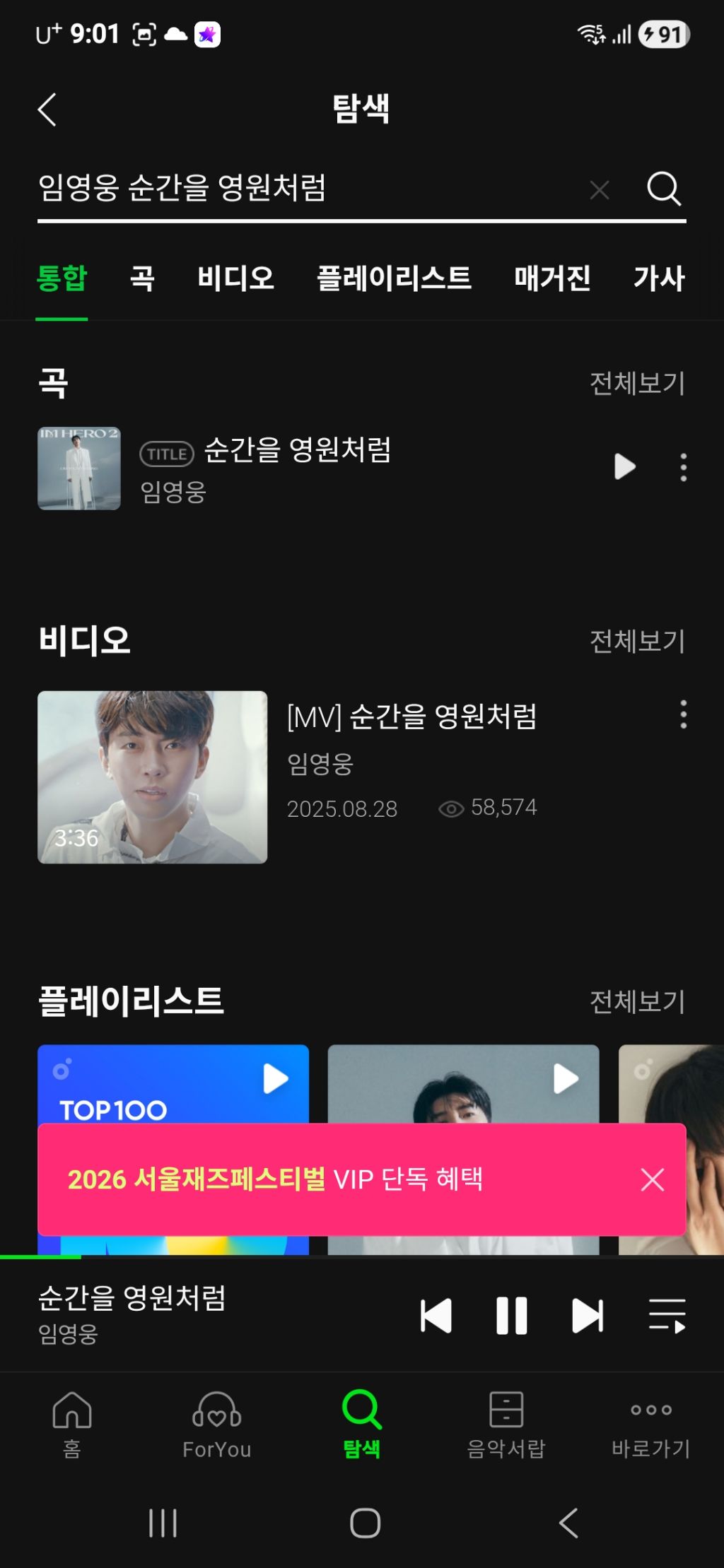The width and height of the screenshot is (724, 1568).
Task: Go back using the top-left arrow
Action: 47,110
